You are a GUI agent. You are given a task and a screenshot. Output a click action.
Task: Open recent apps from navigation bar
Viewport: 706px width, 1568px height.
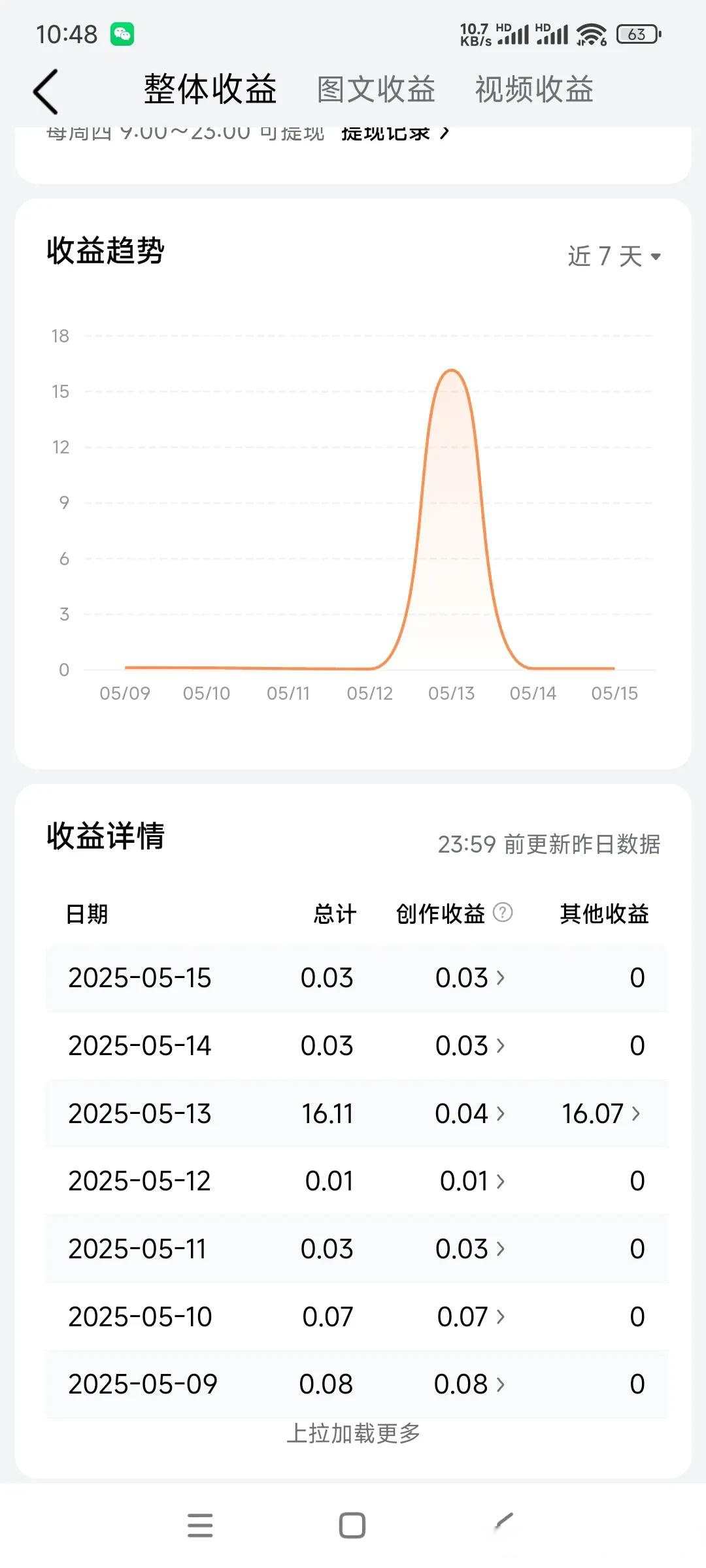pos(200,1526)
